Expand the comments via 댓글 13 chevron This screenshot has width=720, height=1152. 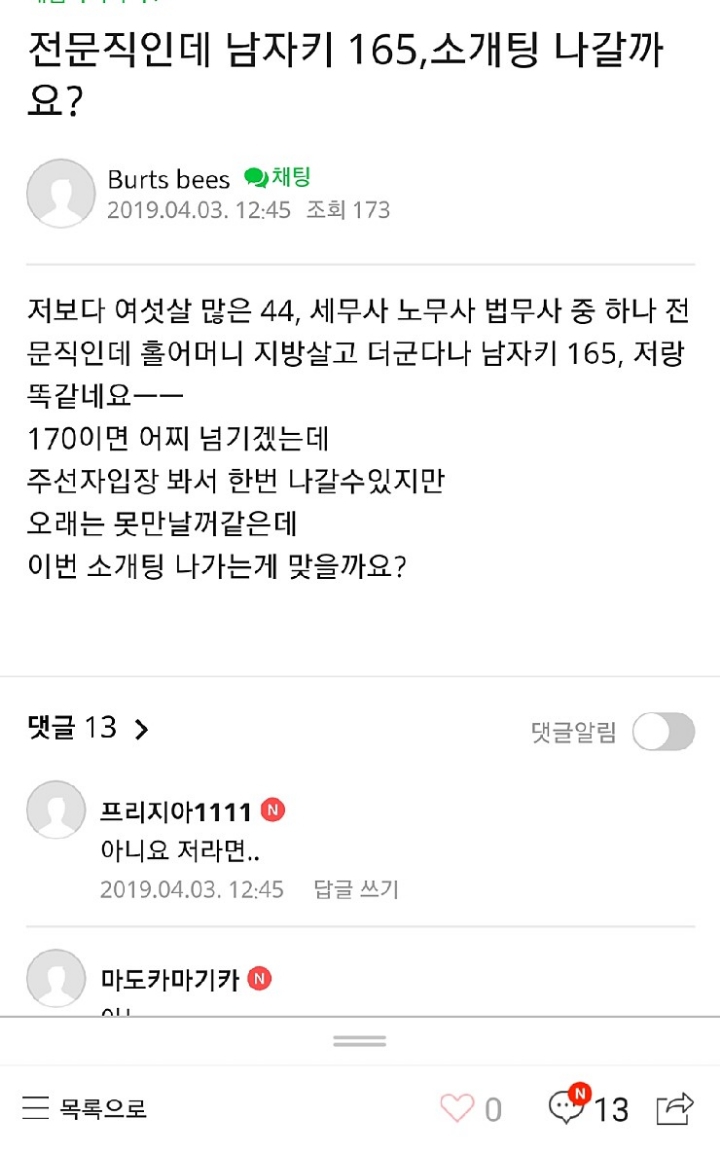point(143,730)
